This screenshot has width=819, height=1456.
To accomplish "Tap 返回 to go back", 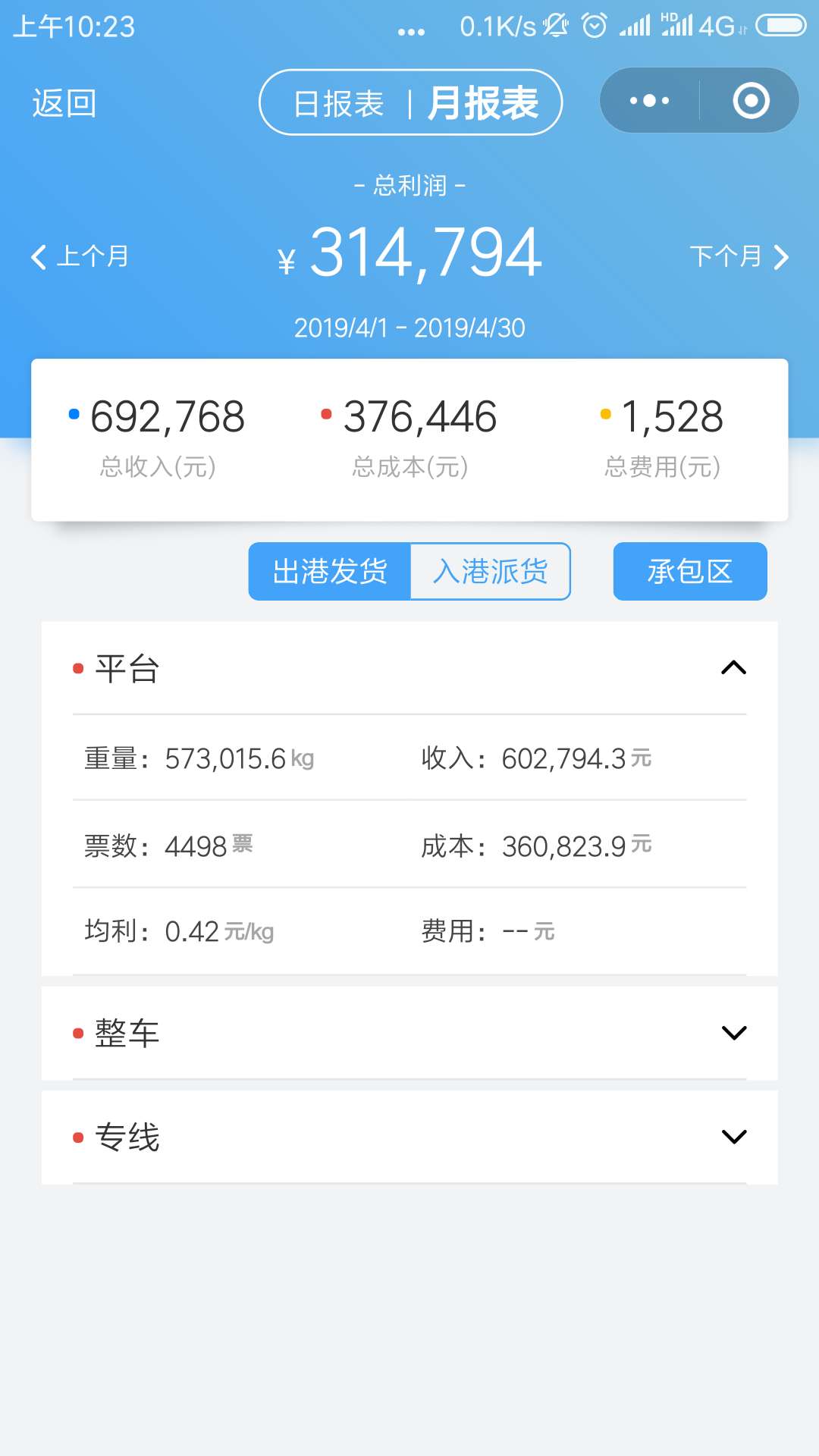I will point(64,103).
